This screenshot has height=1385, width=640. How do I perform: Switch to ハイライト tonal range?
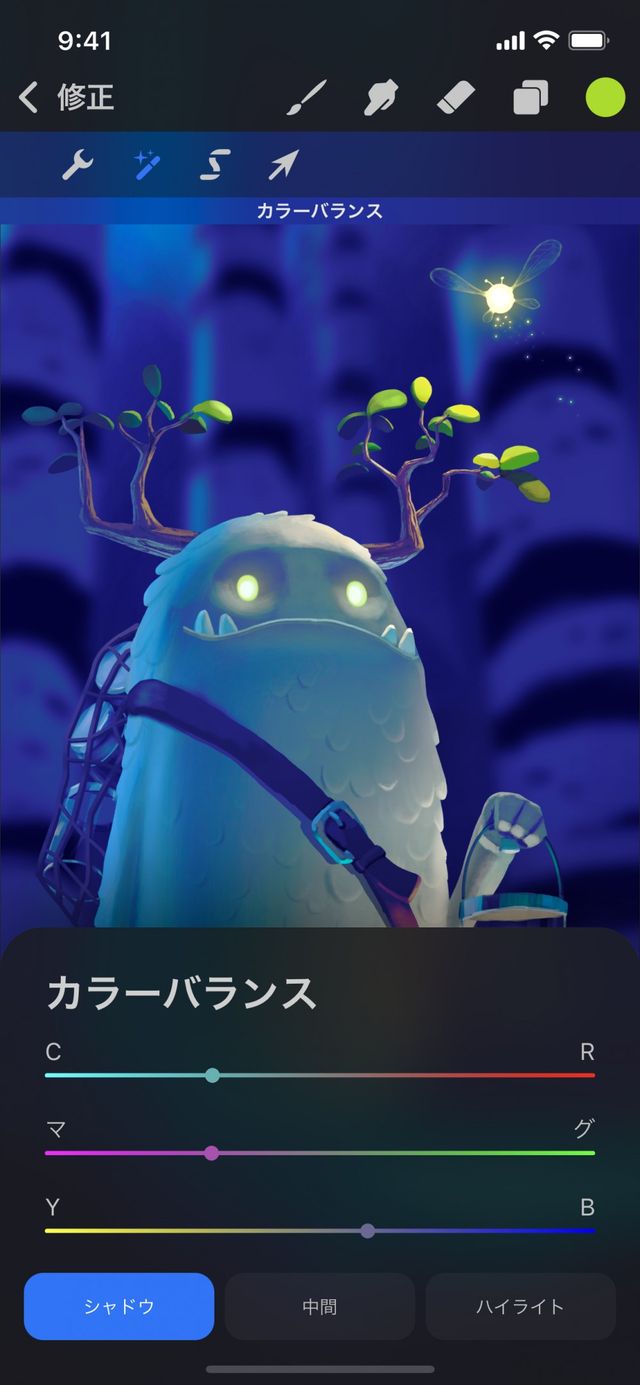pos(520,1306)
